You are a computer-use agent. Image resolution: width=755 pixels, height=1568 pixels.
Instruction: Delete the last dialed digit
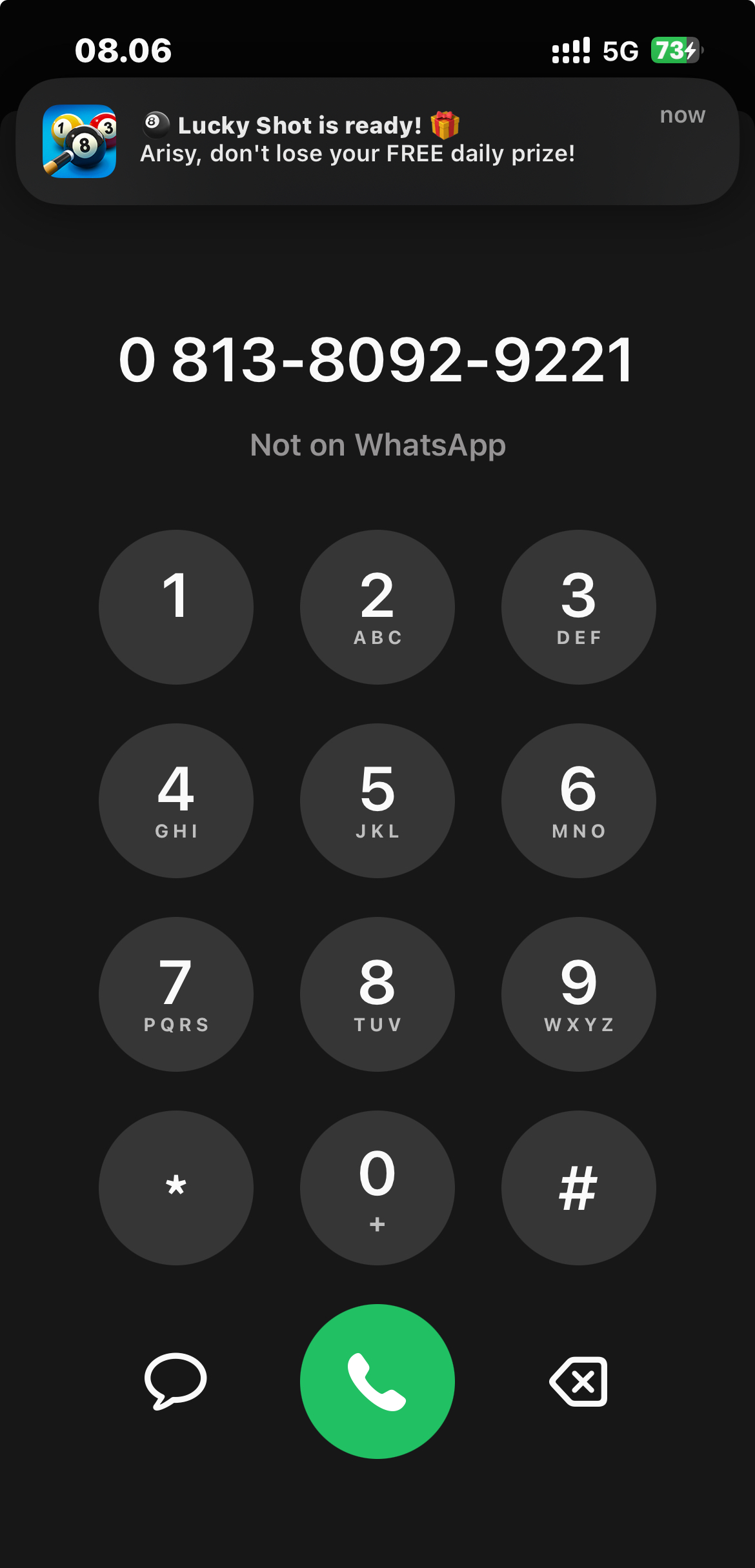[579, 1382]
